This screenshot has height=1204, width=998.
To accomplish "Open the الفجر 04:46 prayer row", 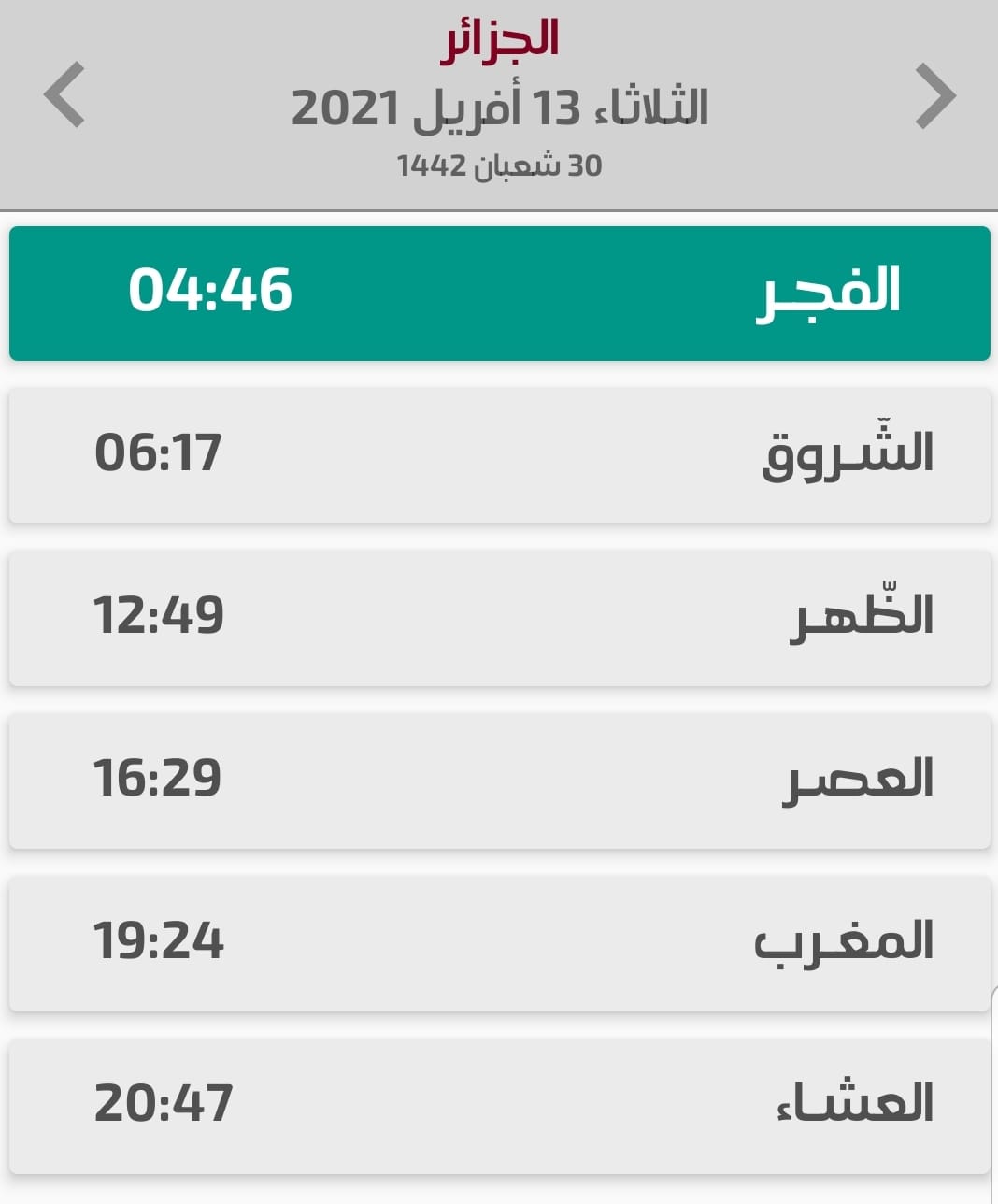I will (x=500, y=294).
